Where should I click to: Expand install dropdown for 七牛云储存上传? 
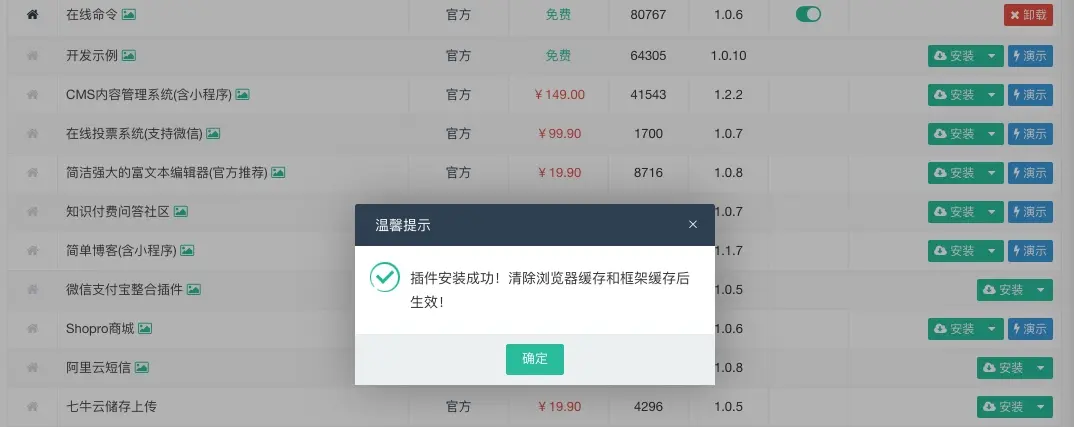[1041, 407]
